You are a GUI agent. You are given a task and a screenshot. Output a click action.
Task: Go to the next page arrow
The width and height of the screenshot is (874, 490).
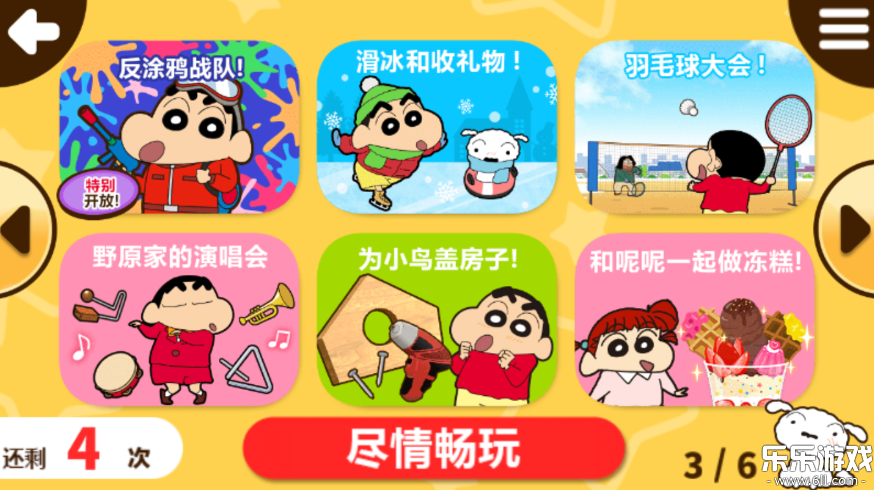[x=852, y=232]
